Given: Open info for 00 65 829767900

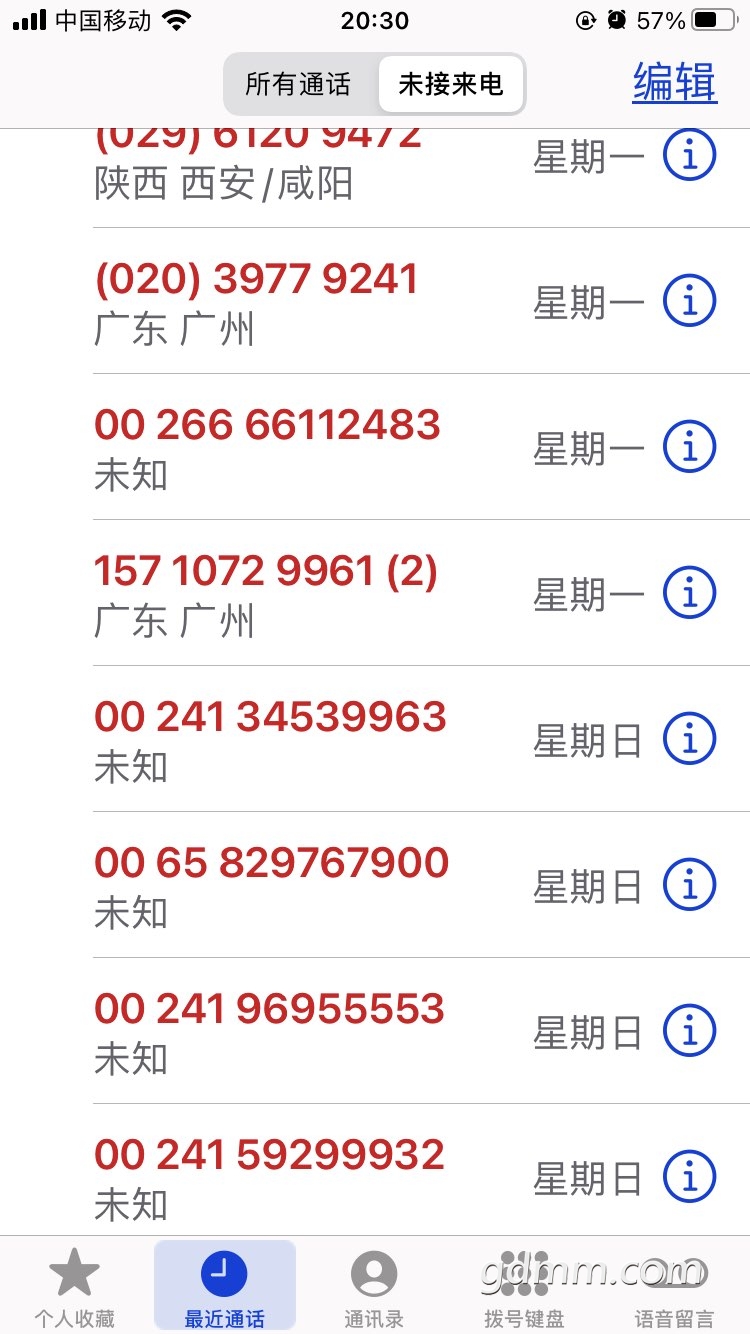Looking at the screenshot, I should click(690, 885).
